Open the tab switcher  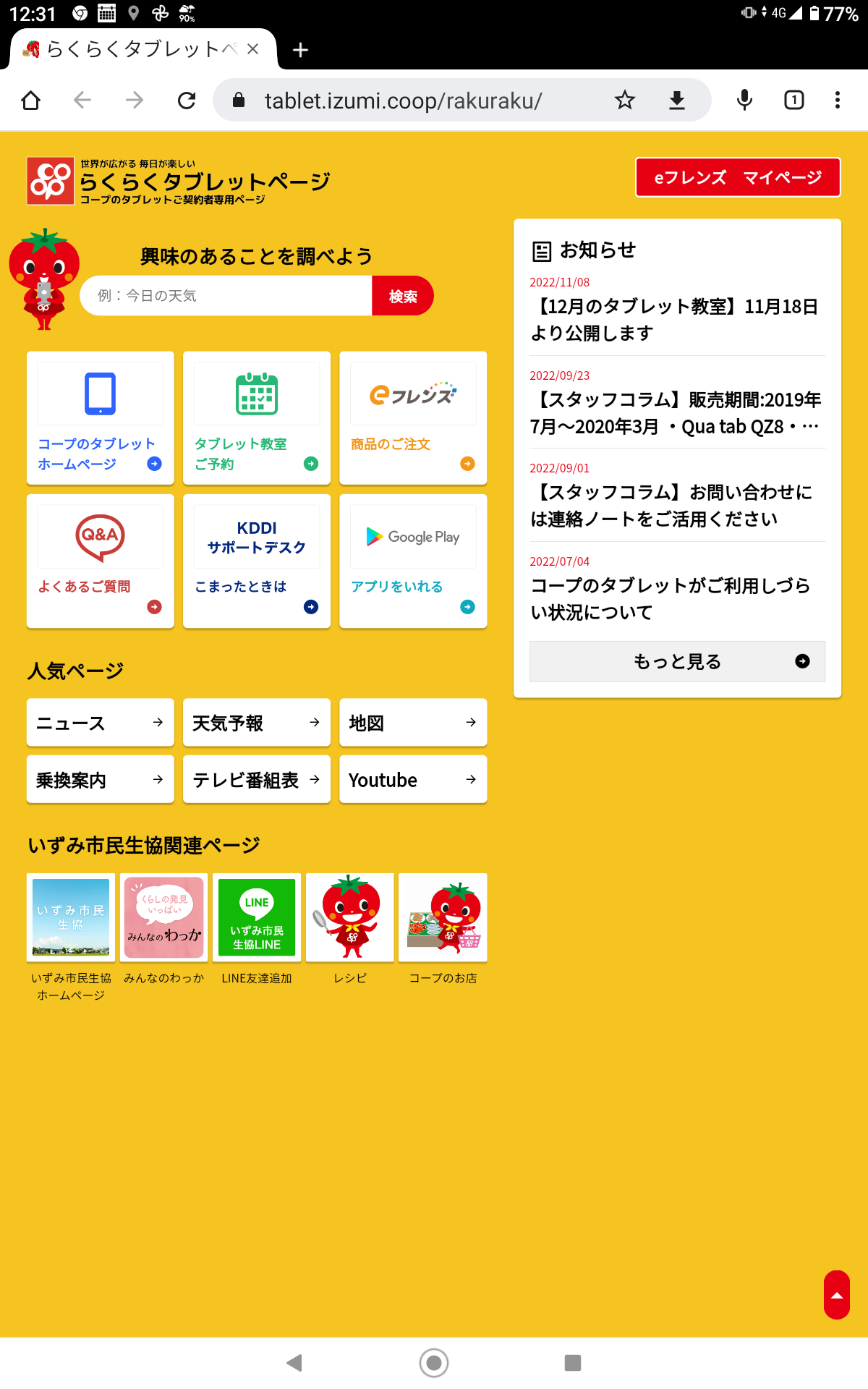[x=793, y=100]
